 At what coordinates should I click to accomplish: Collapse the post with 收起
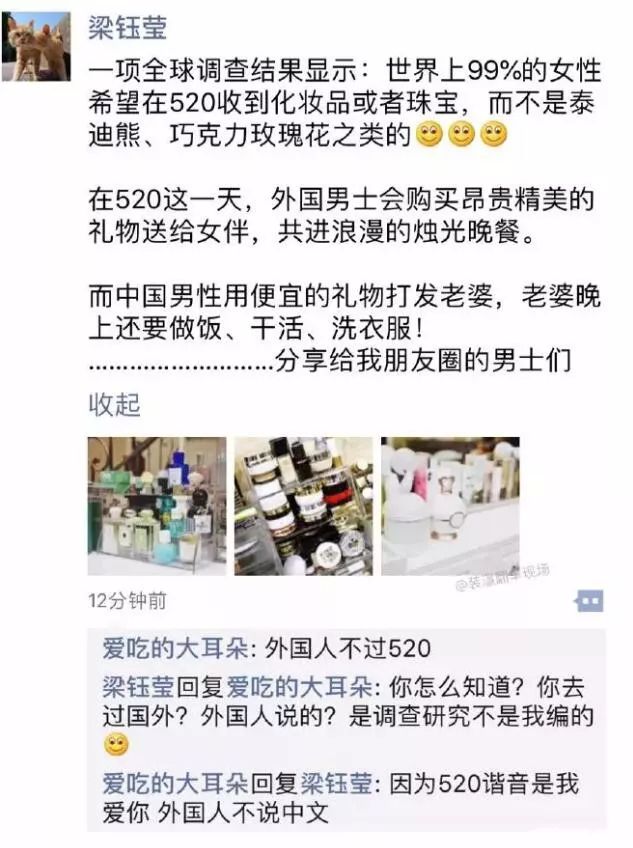[114, 405]
